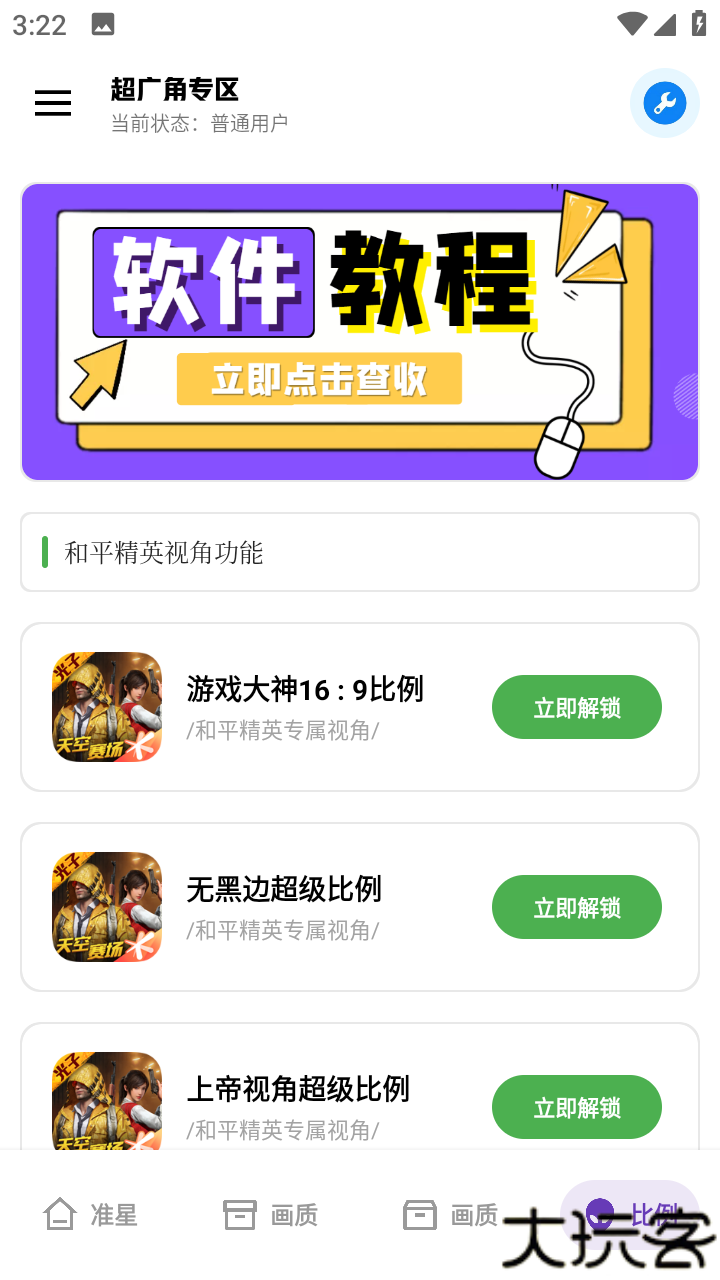The width and height of the screenshot is (720, 1280).
Task: Click the 游戏大神16:9比例 game thumbnail
Action: [105, 707]
